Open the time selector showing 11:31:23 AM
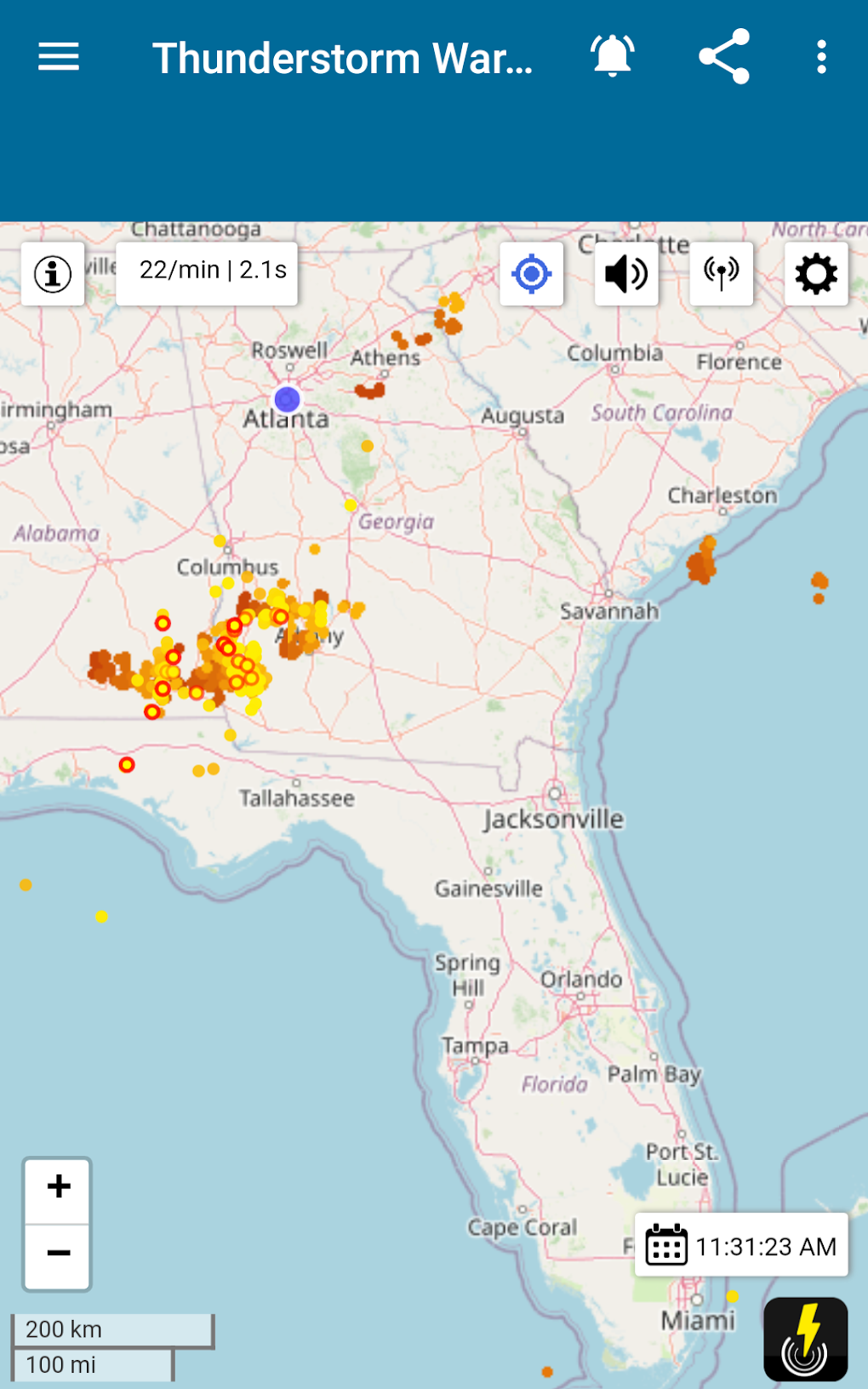The width and height of the screenshot is (868, 1389). (741, 1245)
